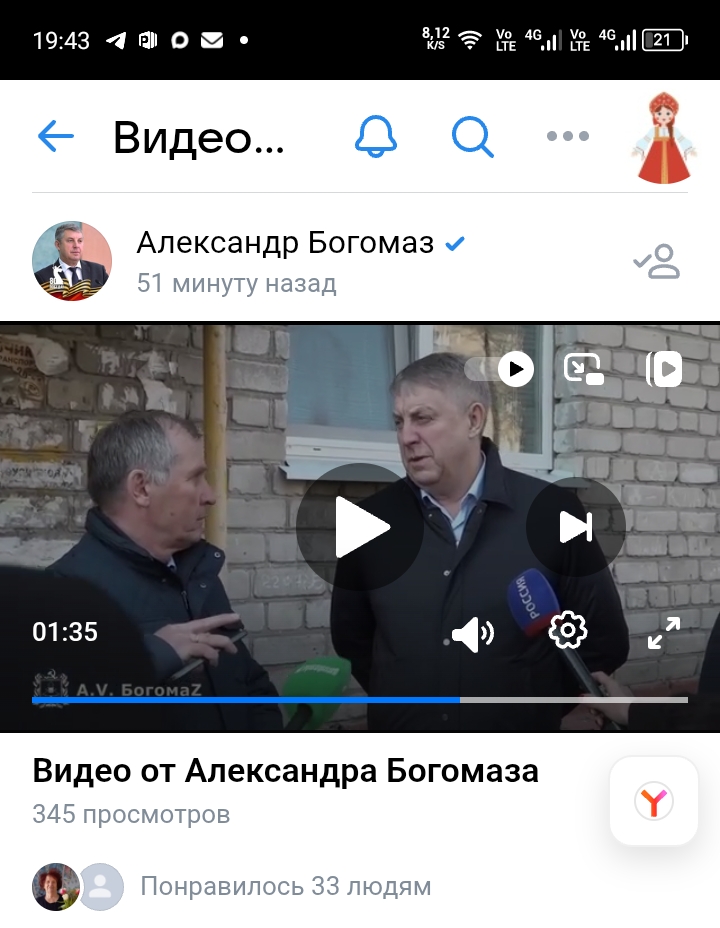
Task: Expand the video to fullscreen
Action: pos(662,632)
